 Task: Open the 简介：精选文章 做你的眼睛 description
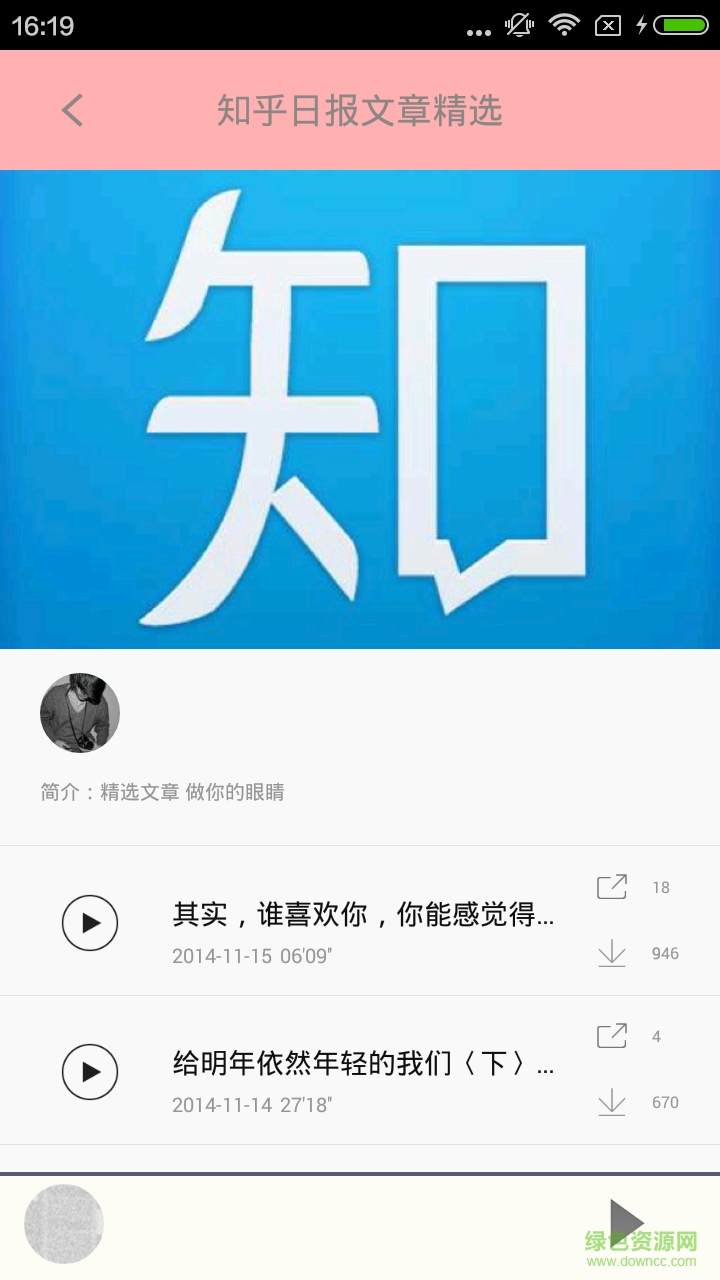click(163, 791)
